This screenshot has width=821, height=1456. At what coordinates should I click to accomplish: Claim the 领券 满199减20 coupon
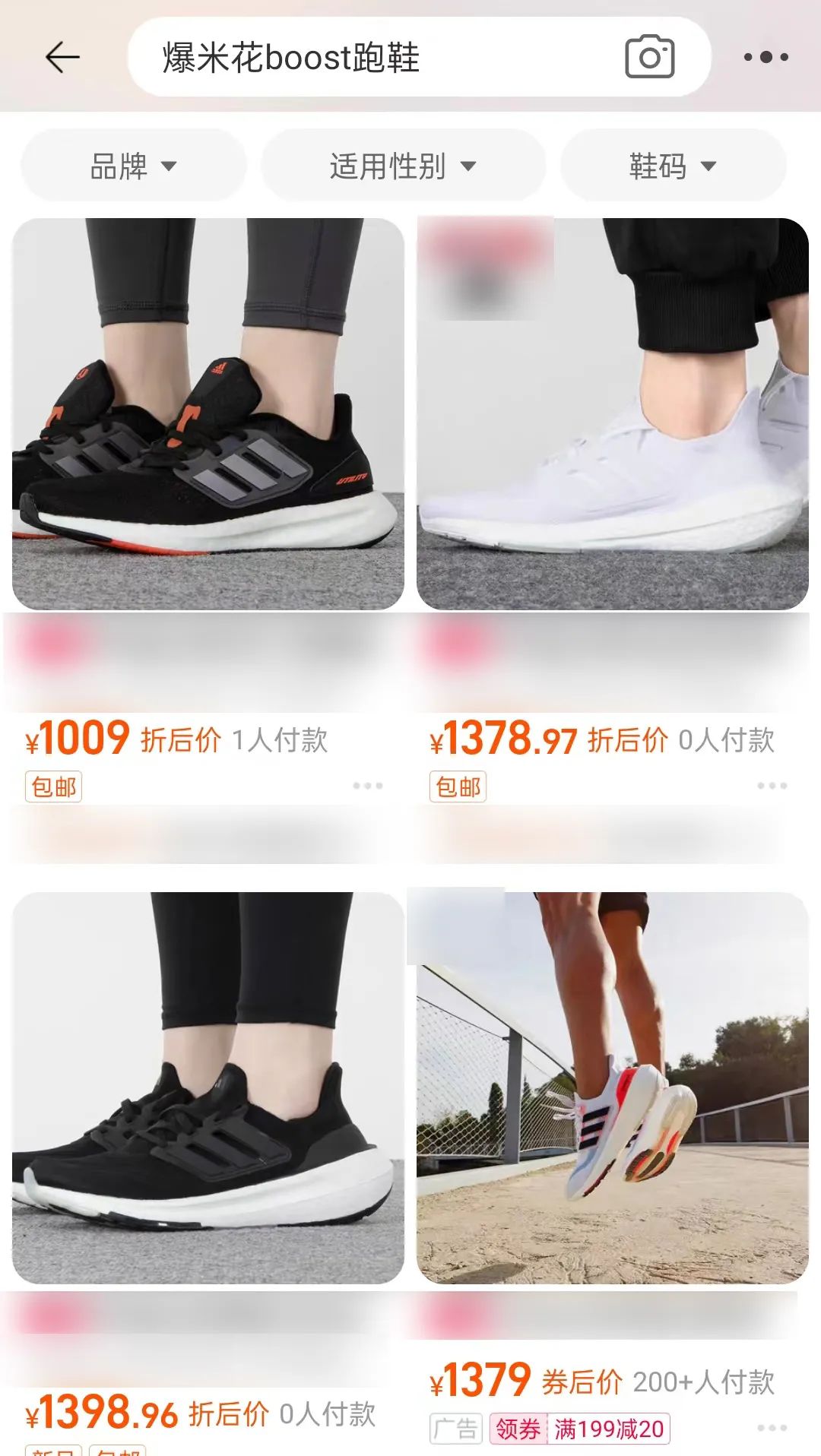coord(580,1429)
